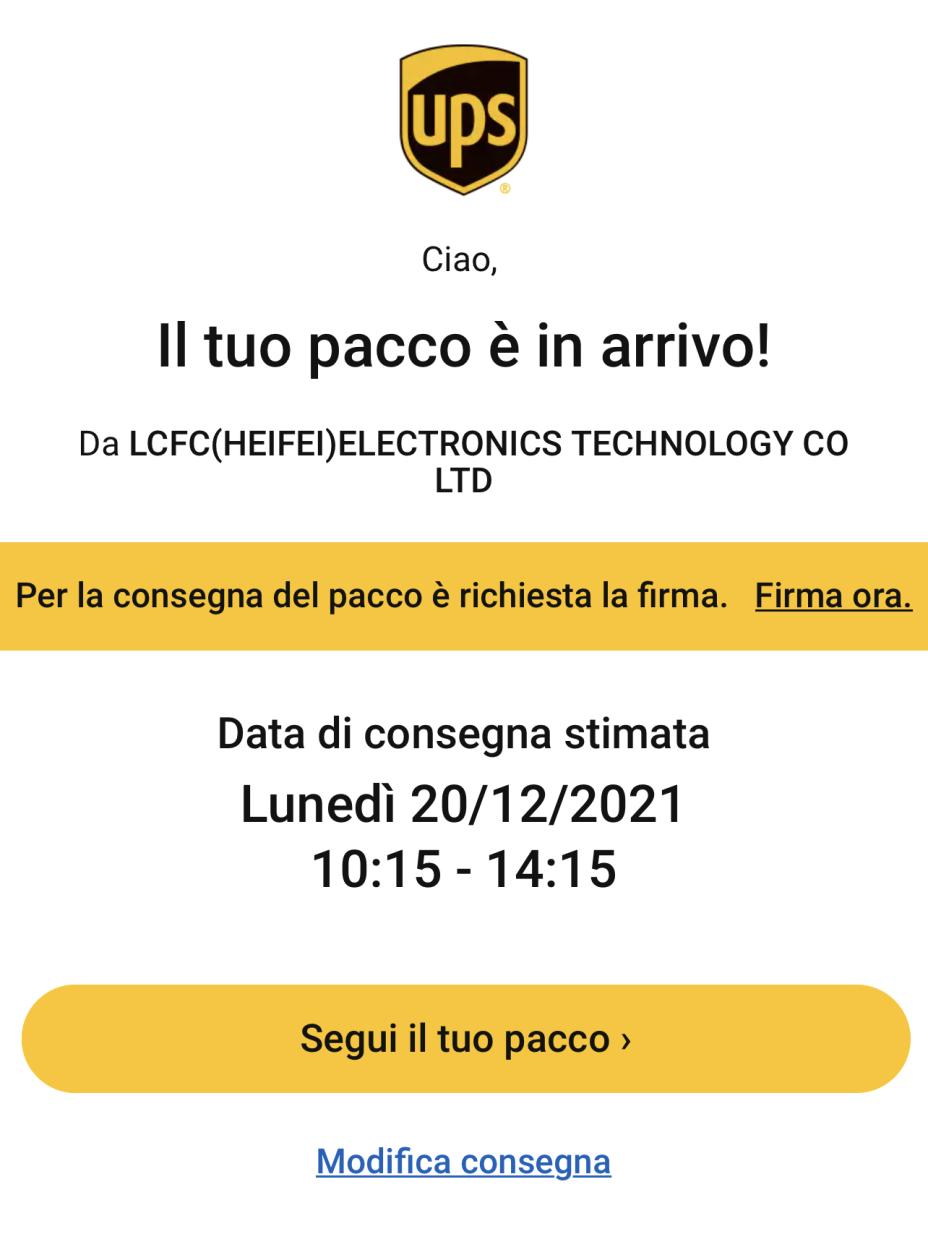Tap the 'Firma ora.' link
This screenshot has height=1247, width=928.
[x=833, y=596]
